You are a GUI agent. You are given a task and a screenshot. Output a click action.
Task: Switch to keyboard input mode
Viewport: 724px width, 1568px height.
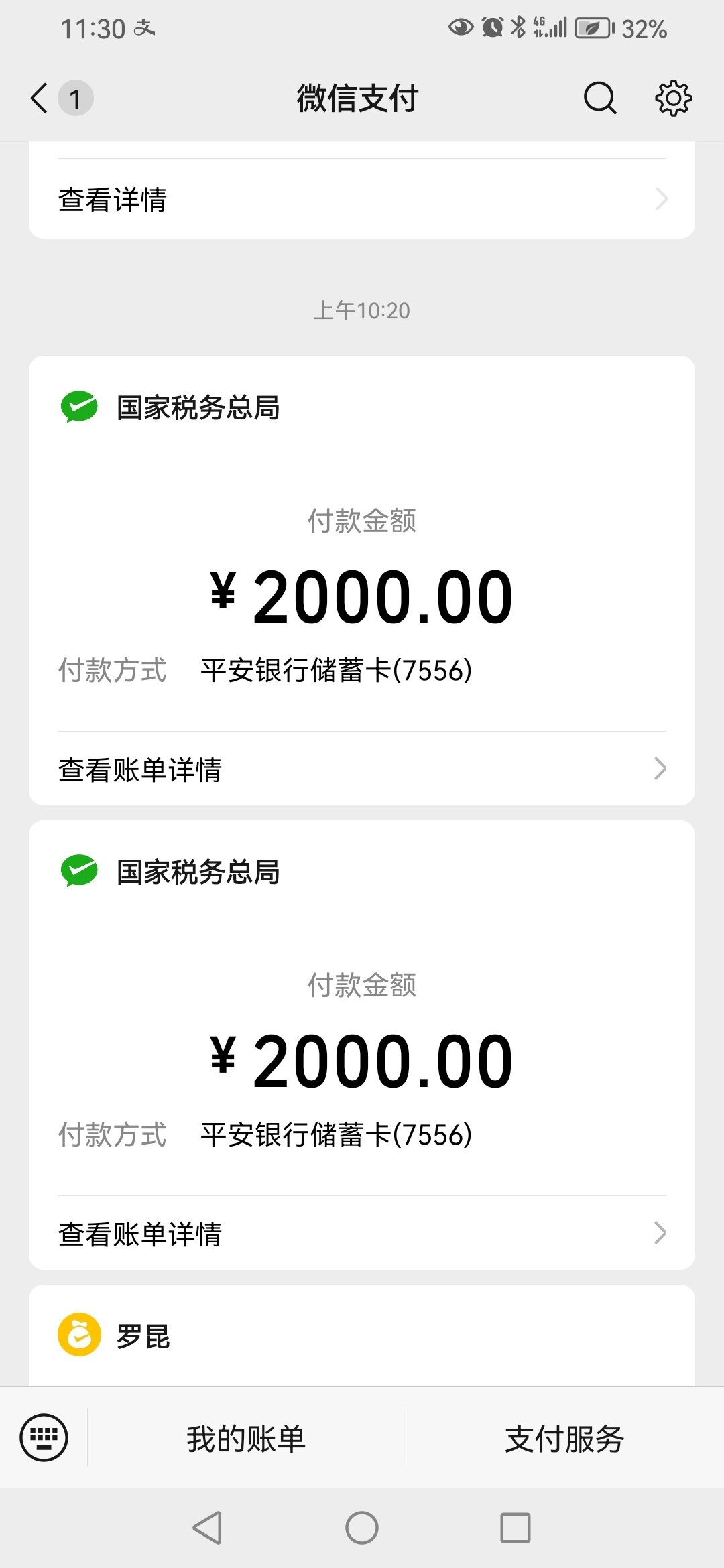click(x=44, y=1437)
